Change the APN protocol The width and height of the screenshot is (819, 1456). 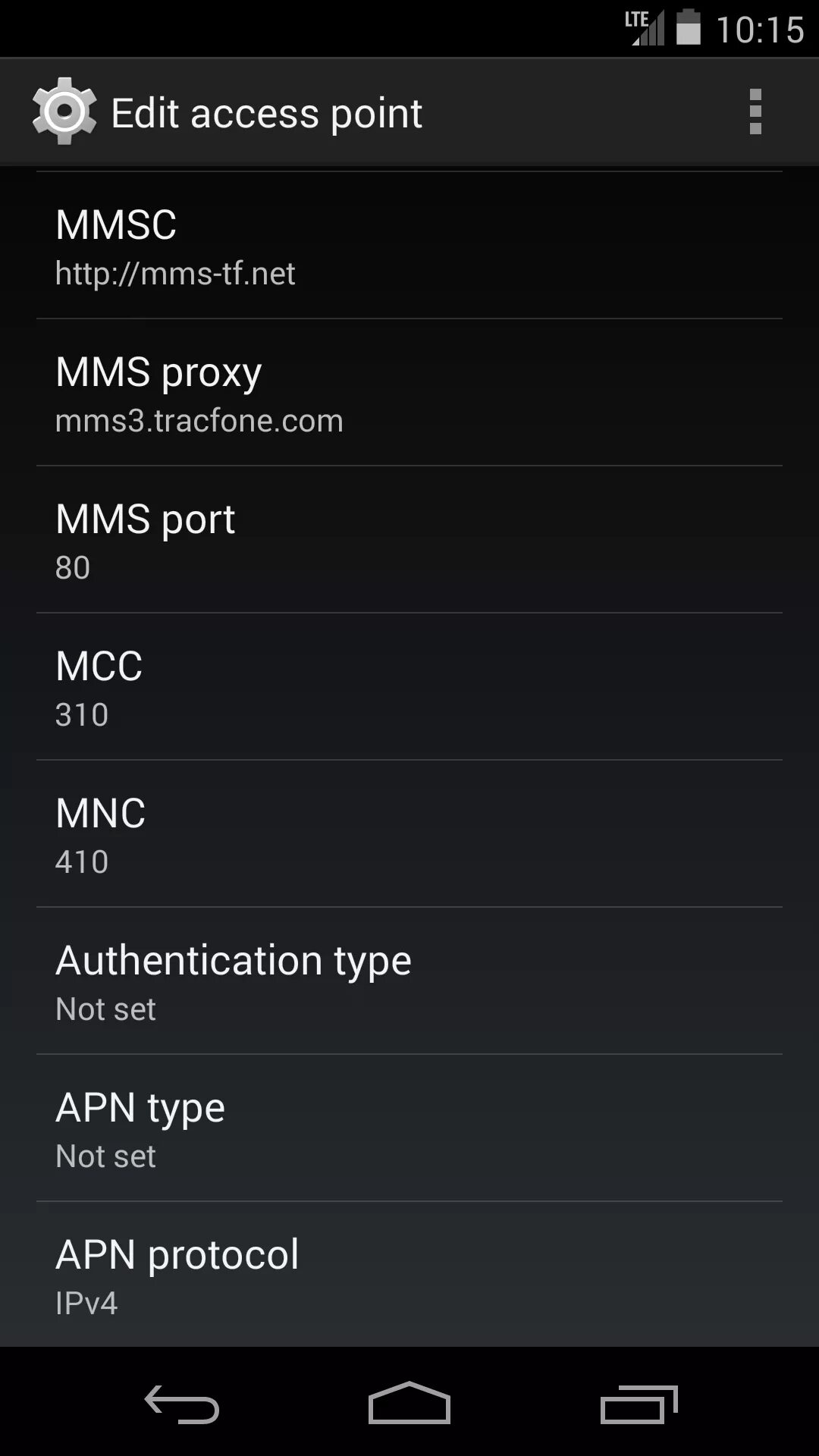409,1276
